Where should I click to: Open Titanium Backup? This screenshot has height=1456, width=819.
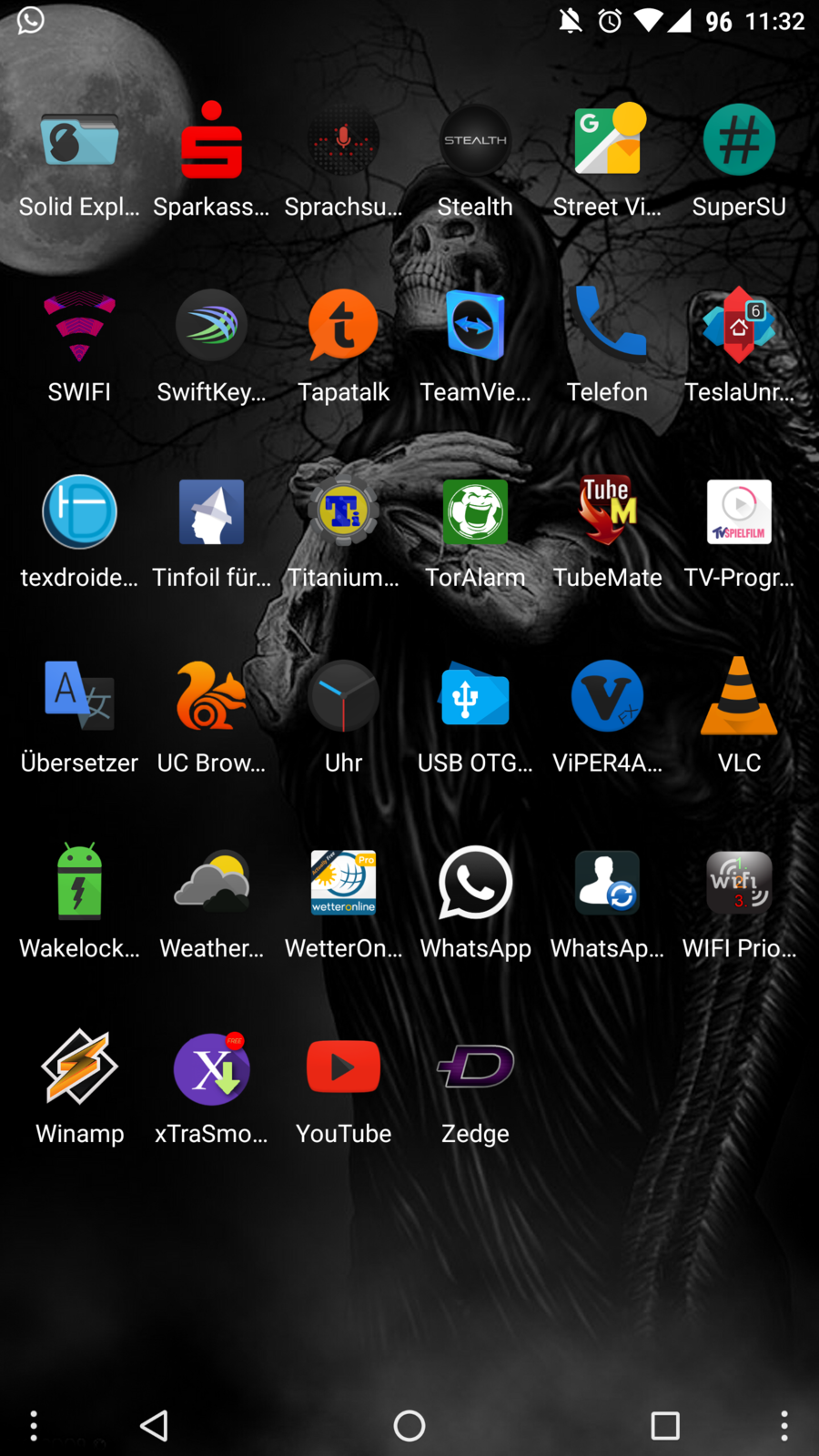[343, 511]
